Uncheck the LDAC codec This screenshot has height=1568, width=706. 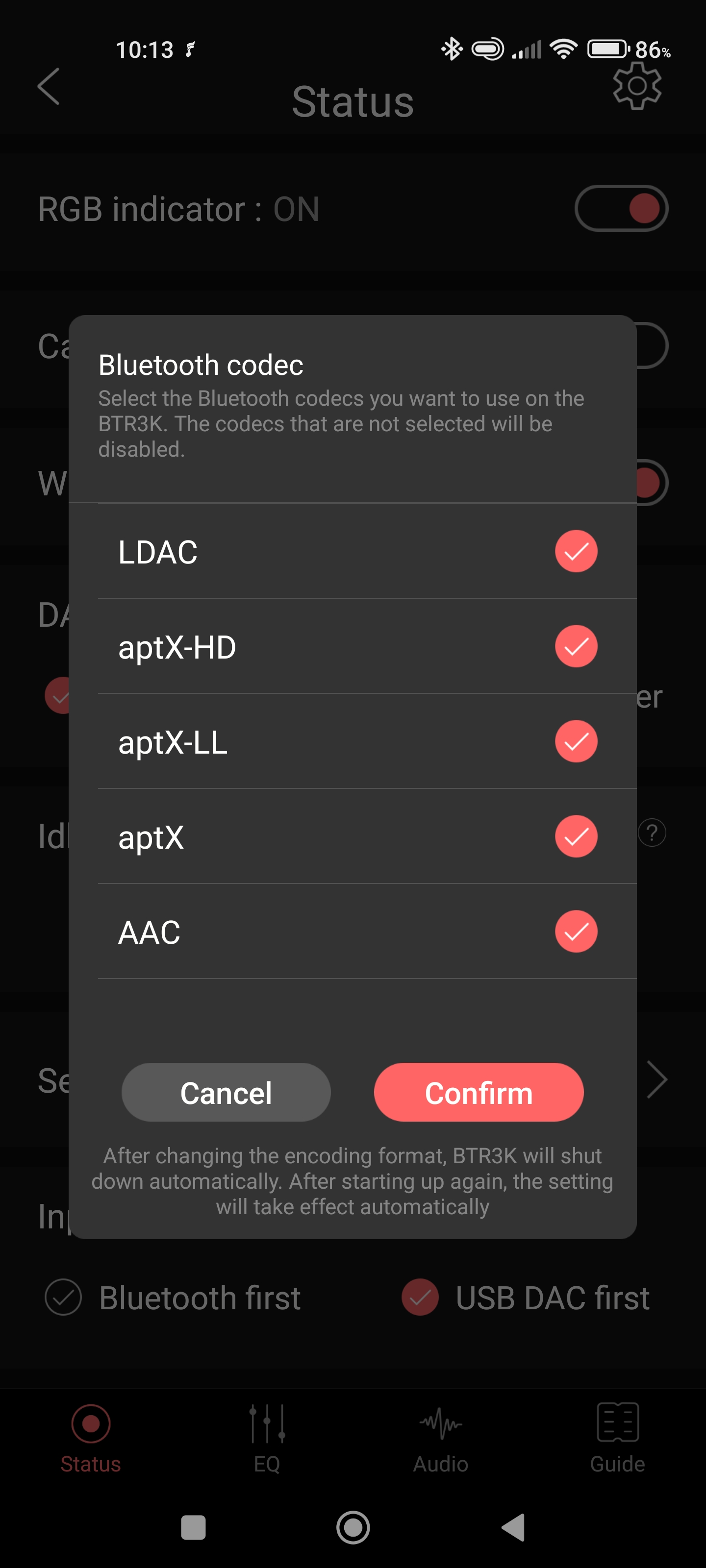point(576,551)
